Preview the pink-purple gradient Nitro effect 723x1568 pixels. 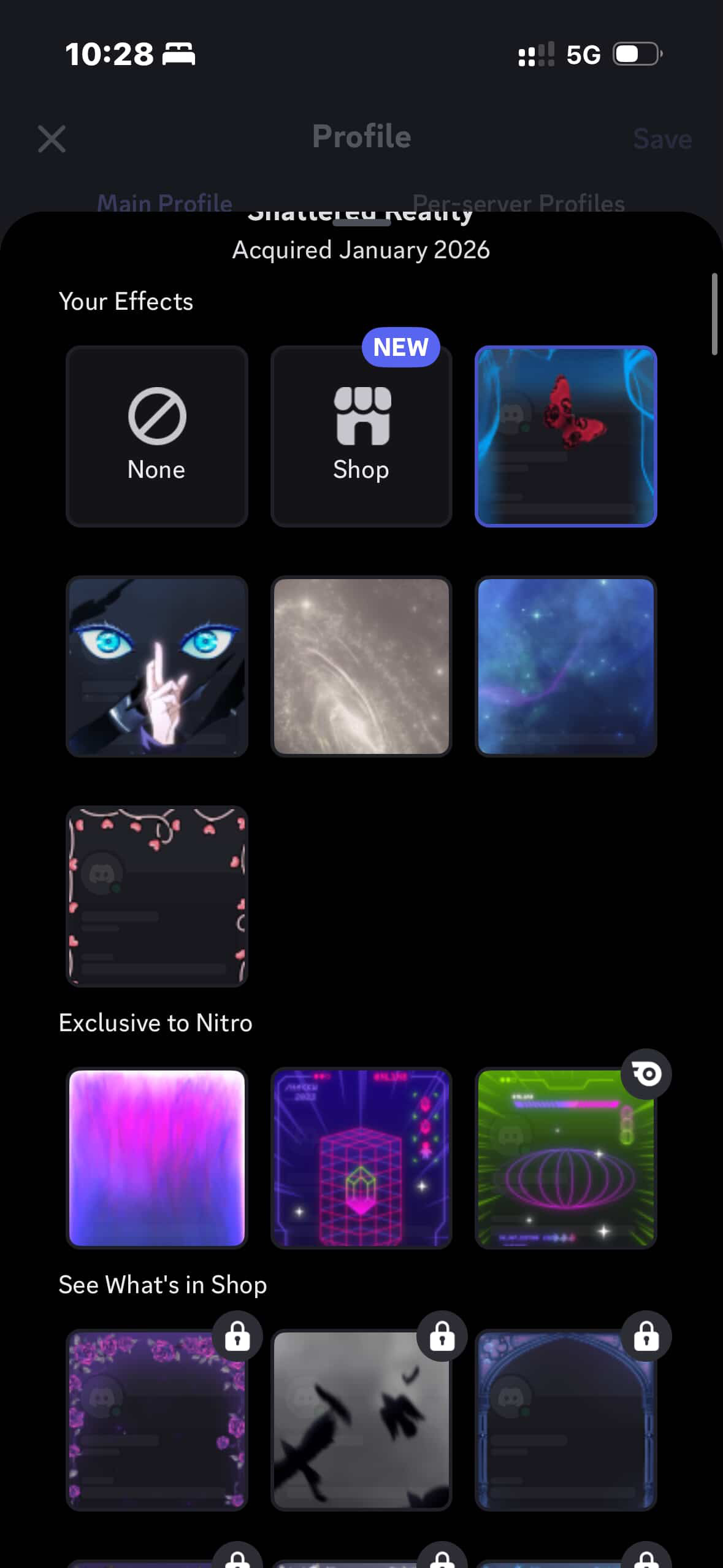(x=157, y=1158)
